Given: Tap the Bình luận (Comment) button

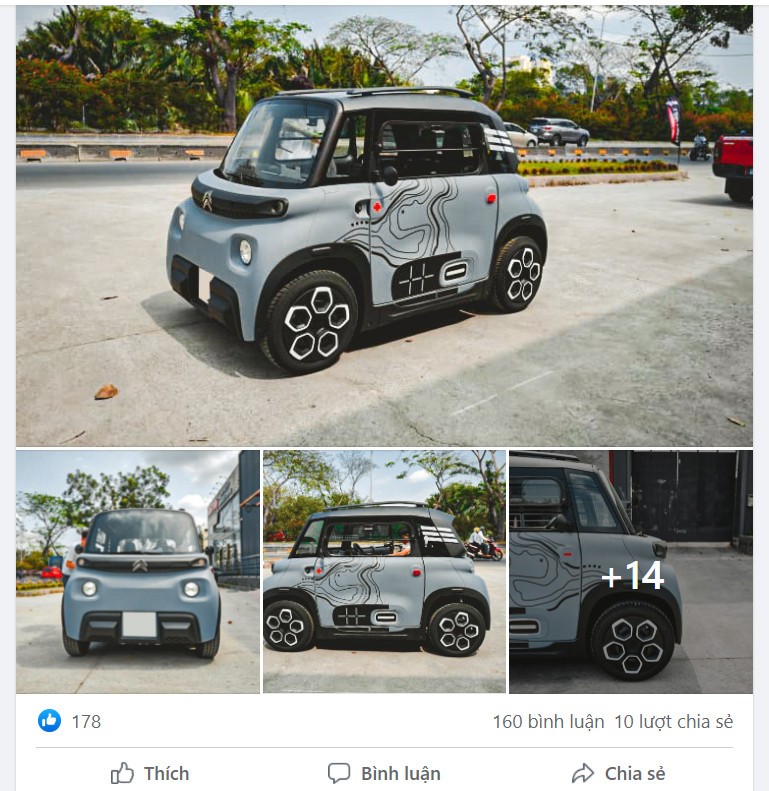Looking at the screenshot, I should [x=384, y=773].
